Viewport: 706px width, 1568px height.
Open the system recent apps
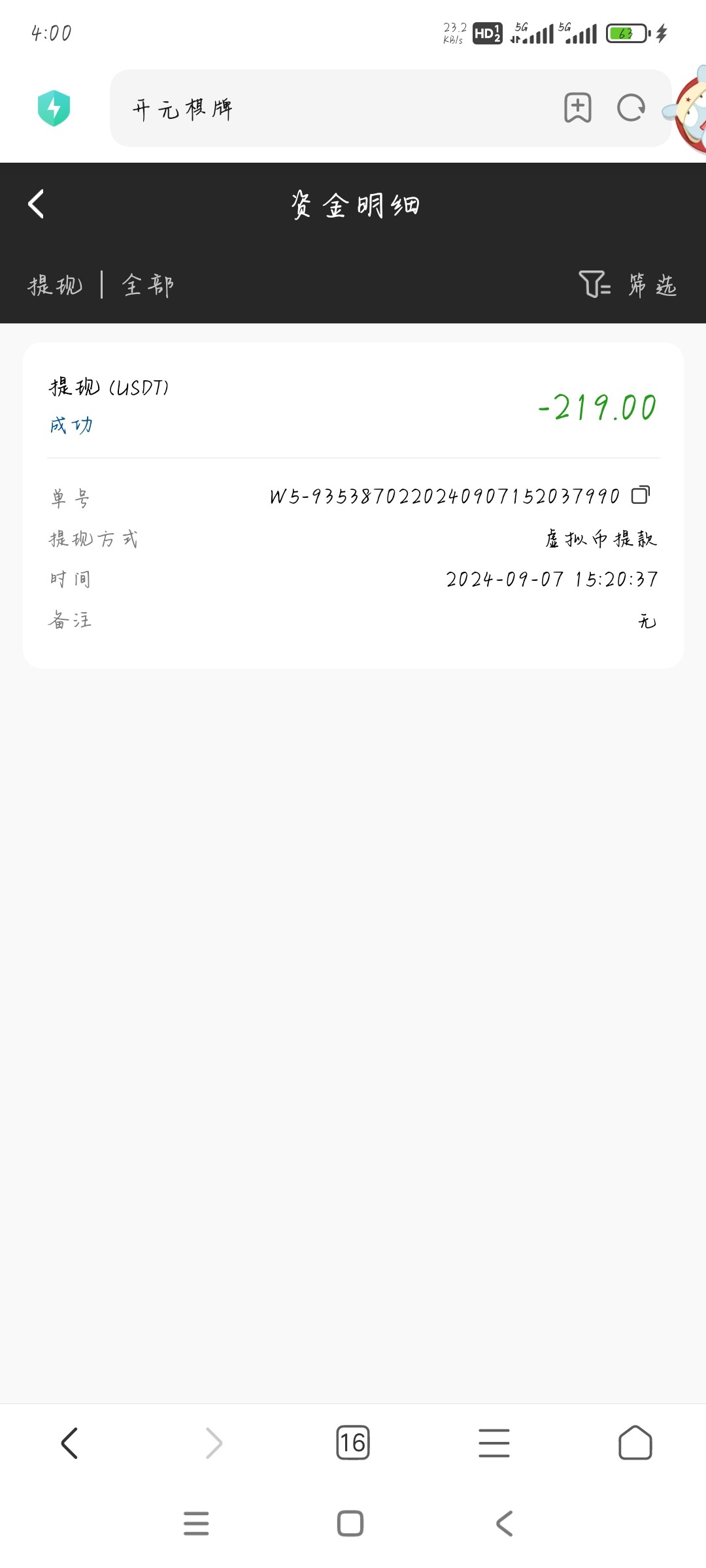(x=196, y=1524)
